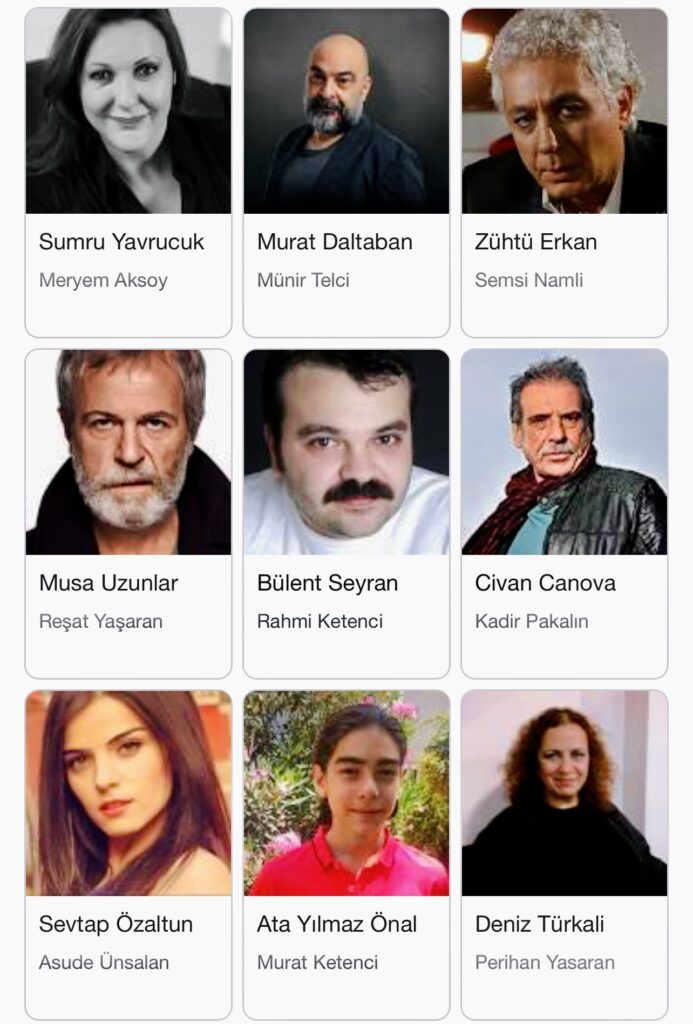Open Sumru Yavrucuk's cast card
Screen dimensions: 693x1024
coord(128,172)
